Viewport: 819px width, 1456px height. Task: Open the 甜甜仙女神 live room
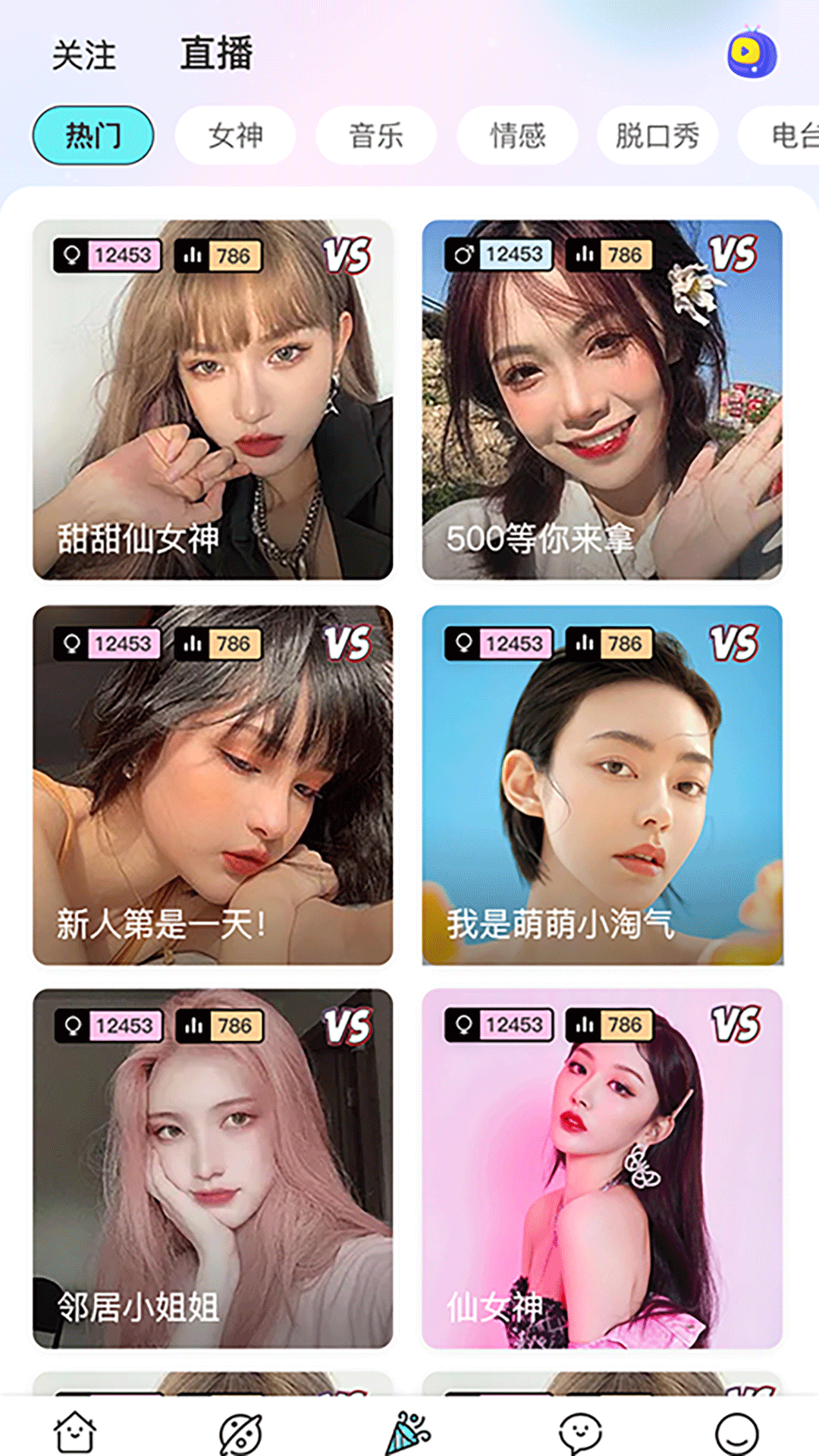pos(212,400)
